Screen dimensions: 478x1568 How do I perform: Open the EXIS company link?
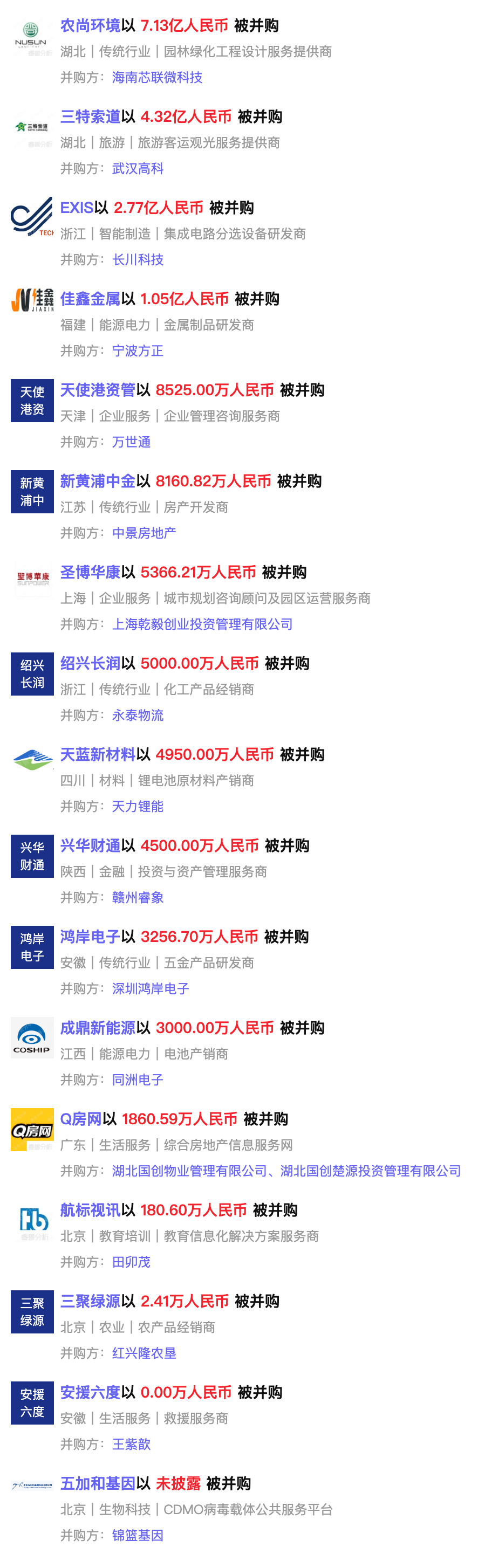coord(77,208)
